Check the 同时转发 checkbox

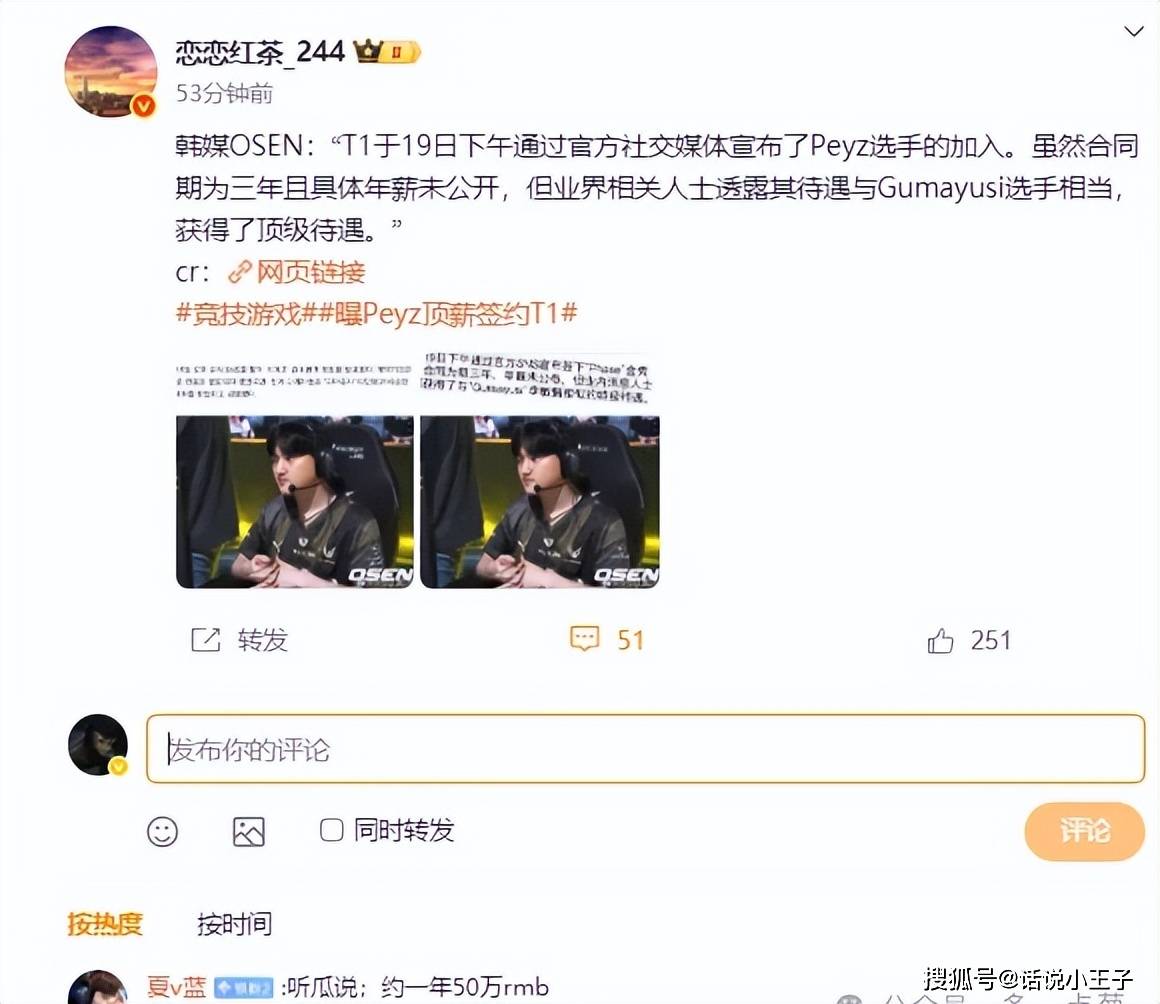pyautogui.click(x=332, y=830)
